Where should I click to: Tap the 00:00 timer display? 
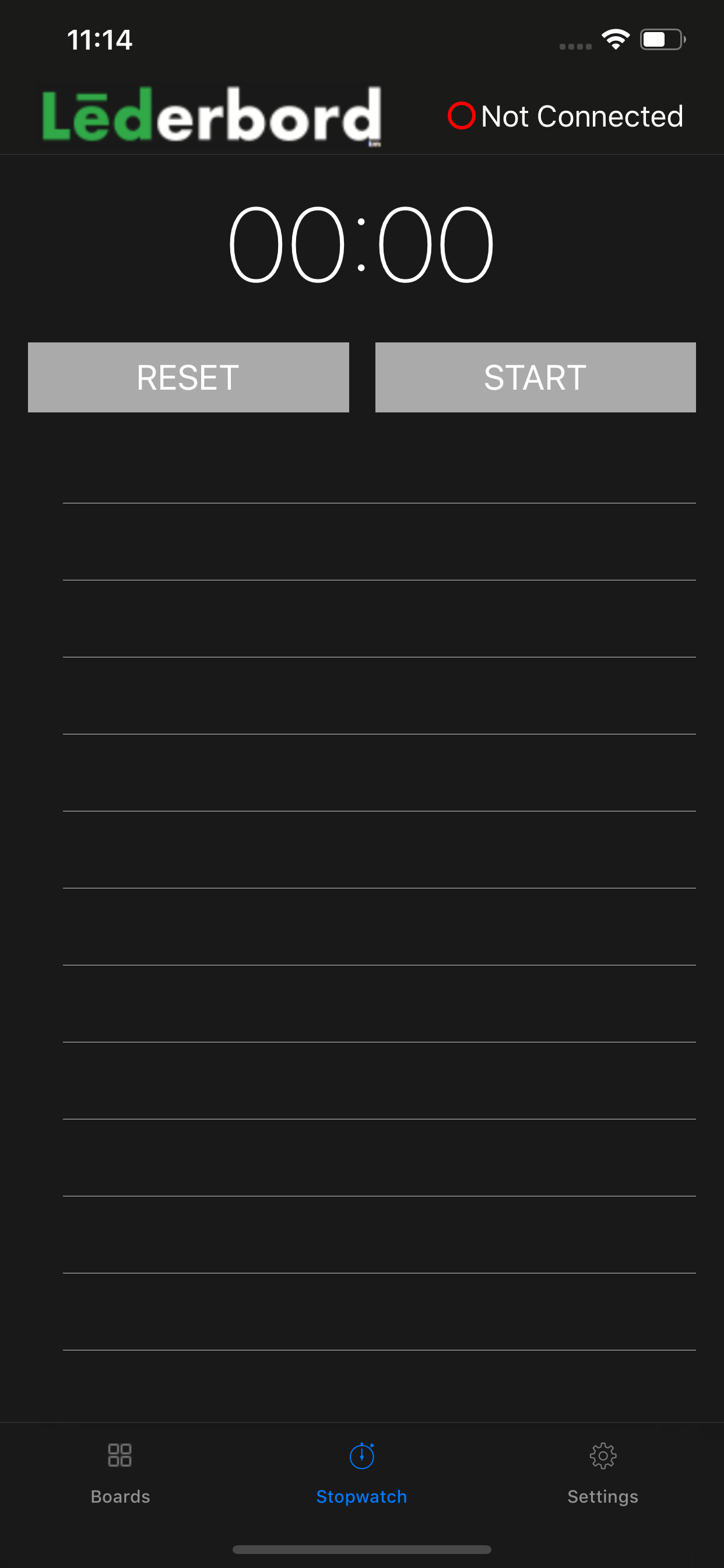[x=361, y=243]
